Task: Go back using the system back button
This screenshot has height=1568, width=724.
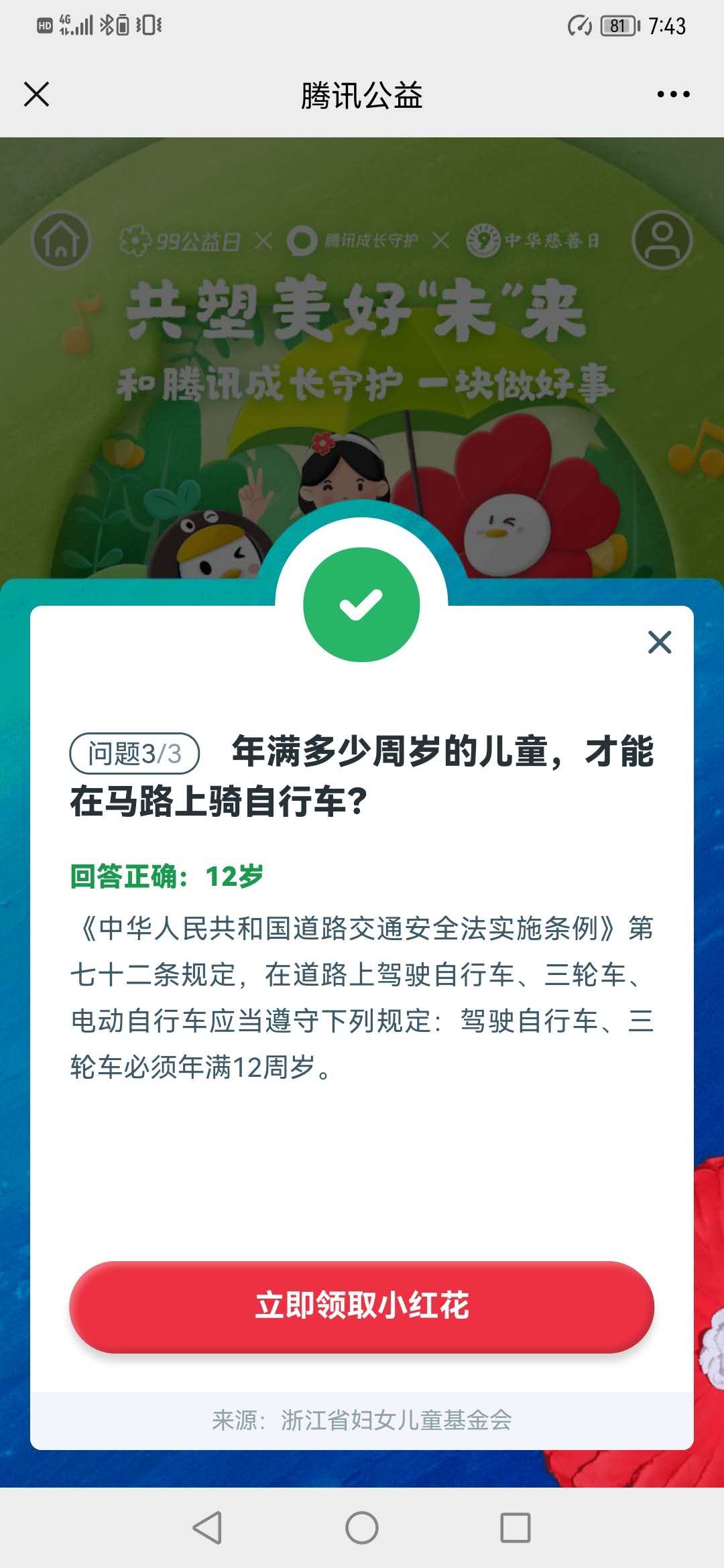Action: click(x=207, y=1528)
